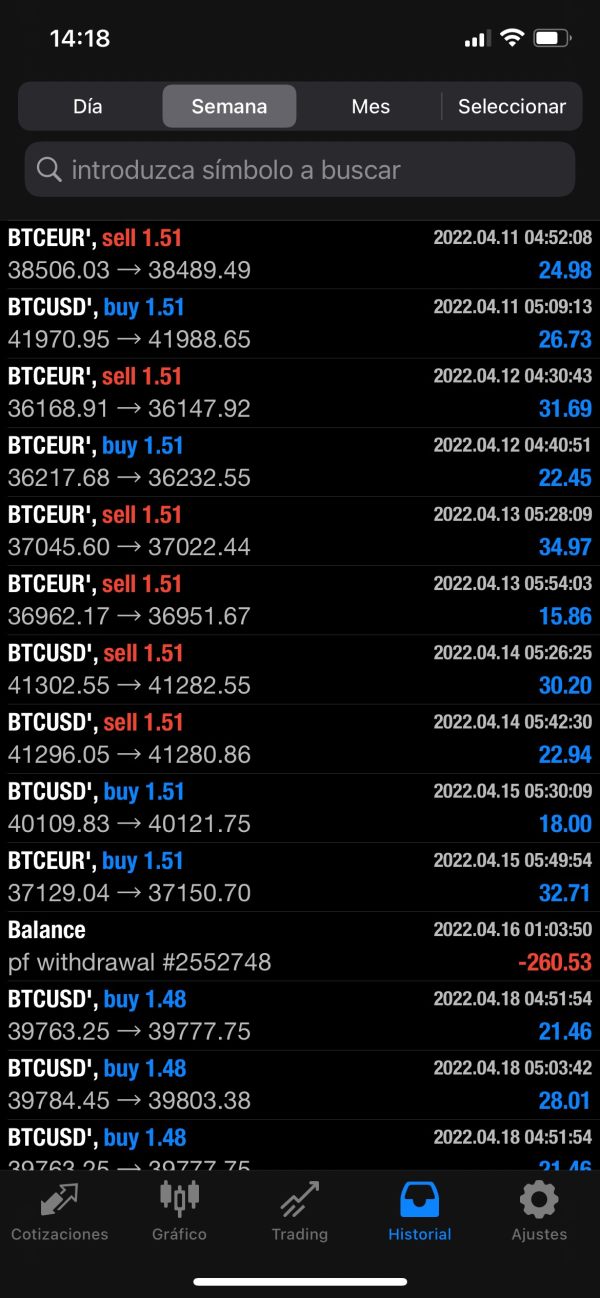Switch to the Día period filter
This screenshot has height=1298, width=600.
pos(88,106)
